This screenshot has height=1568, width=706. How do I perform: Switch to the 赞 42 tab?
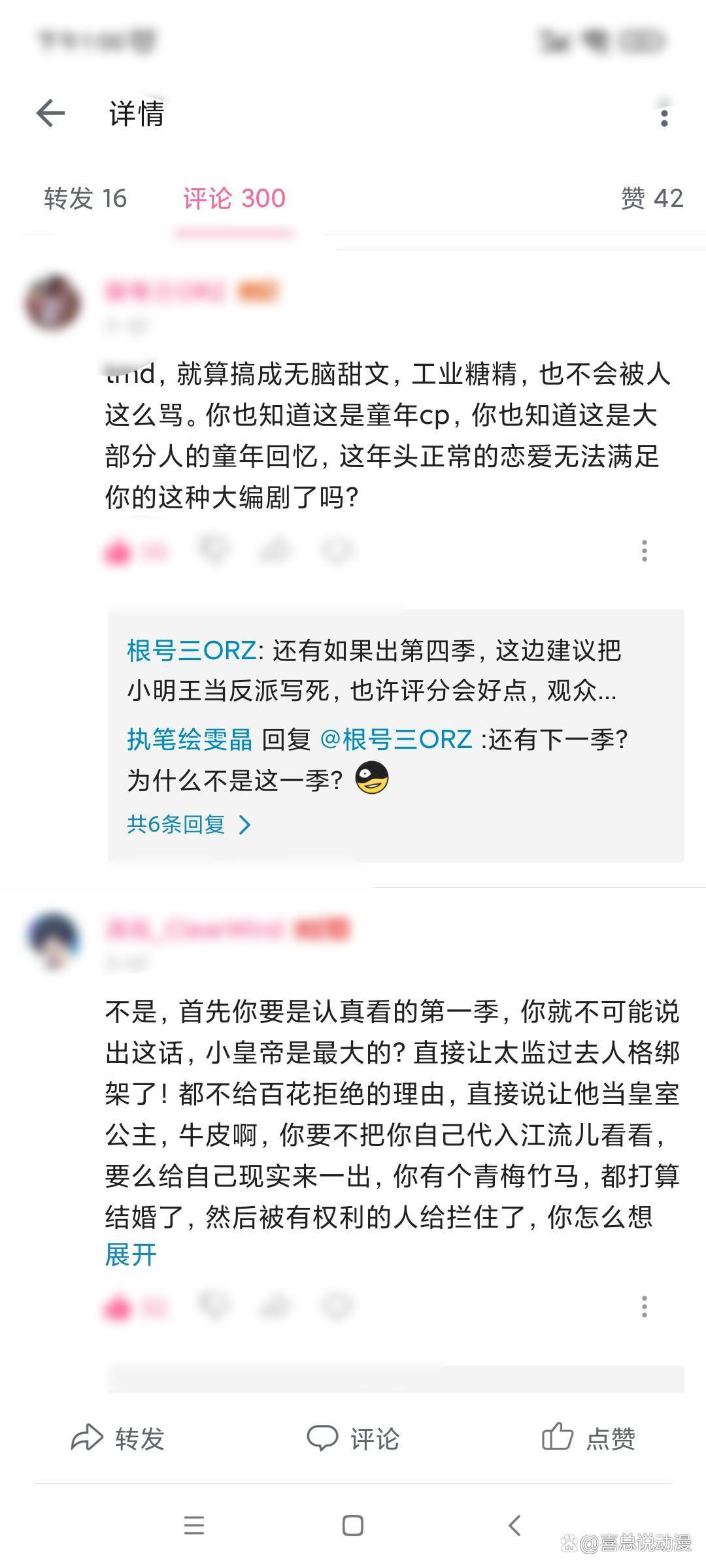[x=652, y=199]
